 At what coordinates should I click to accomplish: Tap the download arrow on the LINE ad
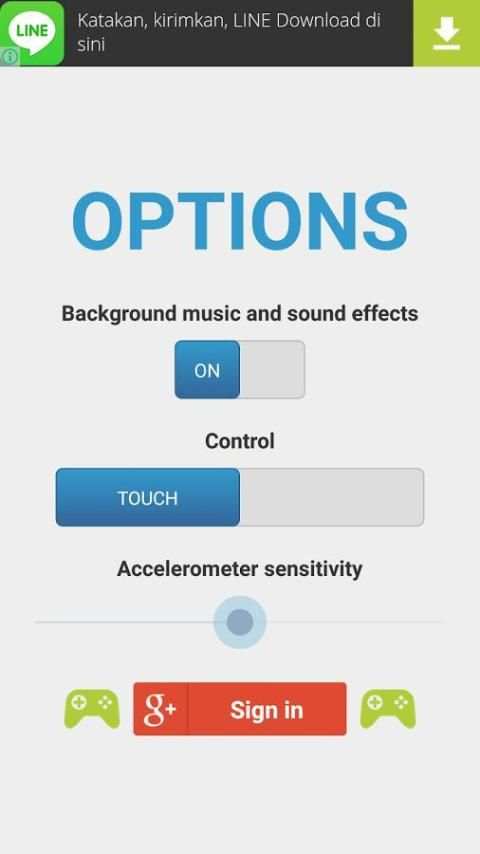coord(447,33)
